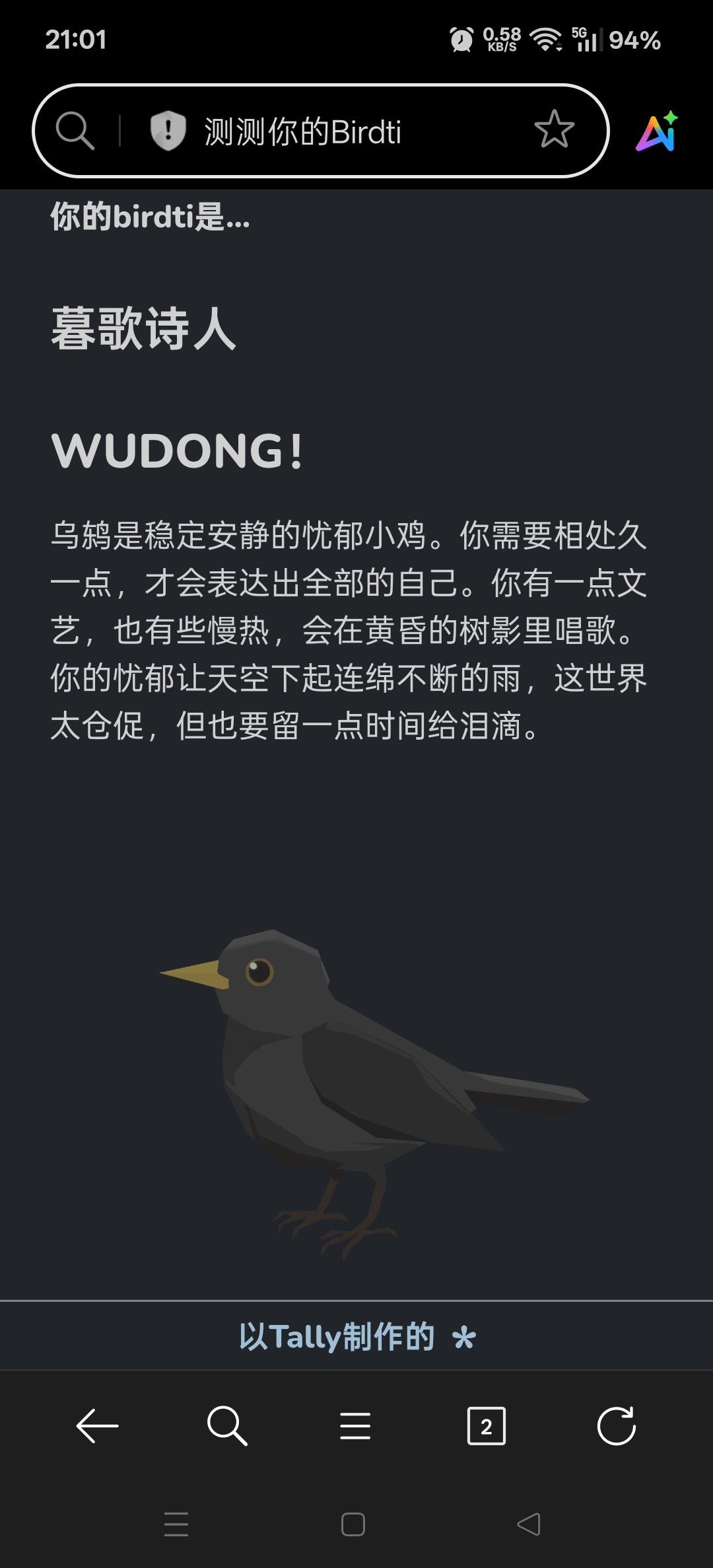Open system recent apps
Viewport: 713px width, 1568px height.
coord(176,1524)
